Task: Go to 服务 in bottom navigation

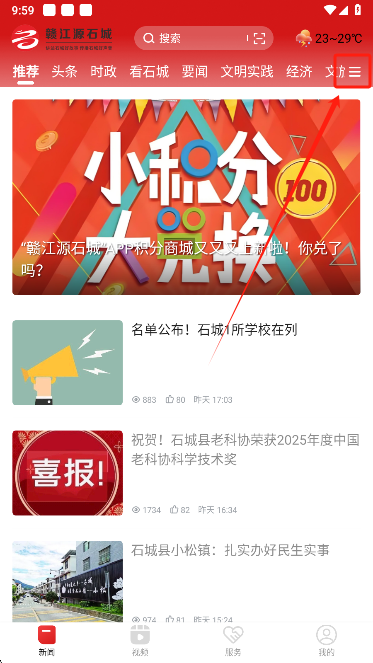Action: [x=233, y=640]
